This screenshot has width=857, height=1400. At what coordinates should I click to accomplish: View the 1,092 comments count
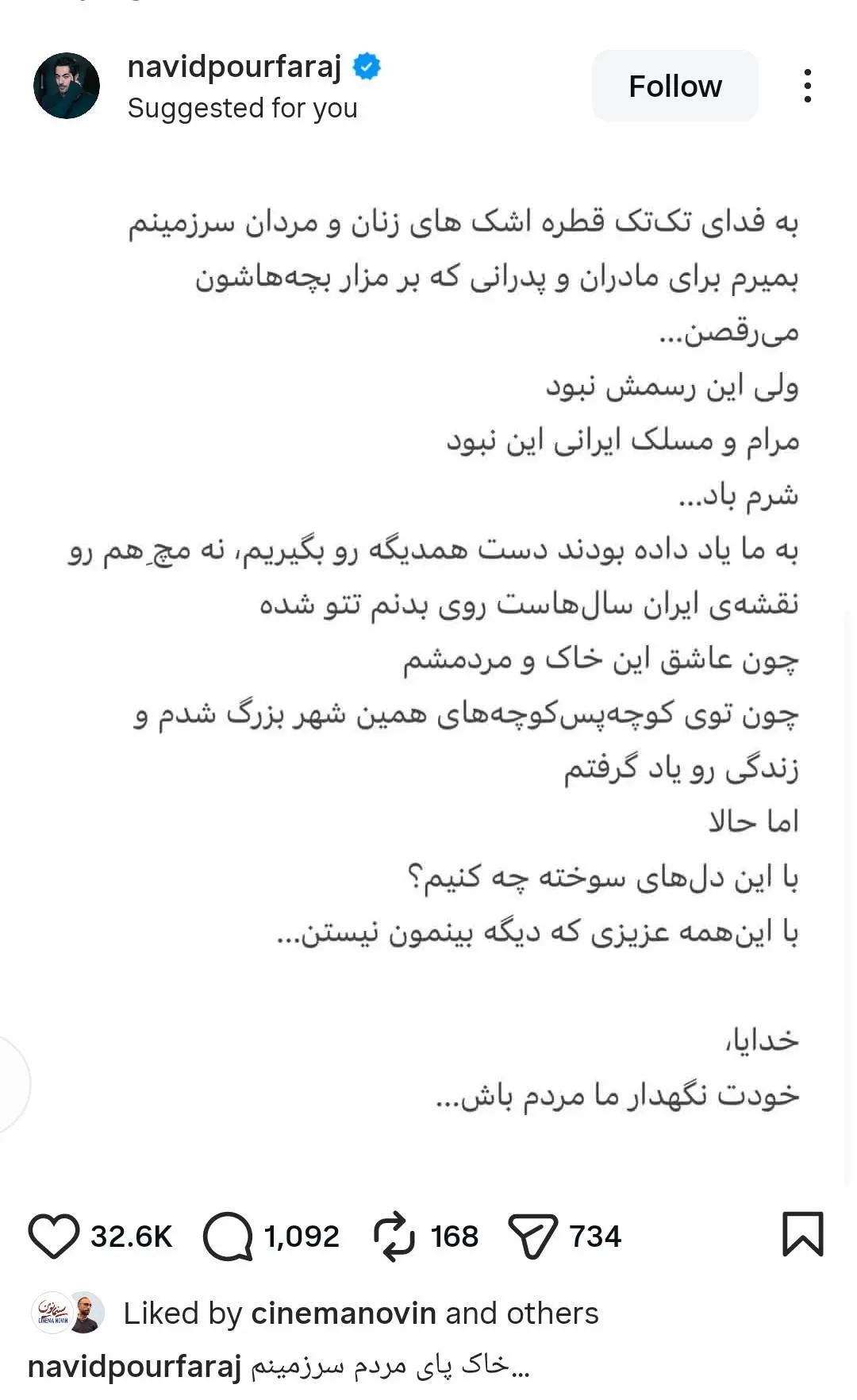(x=300, y=1235)
